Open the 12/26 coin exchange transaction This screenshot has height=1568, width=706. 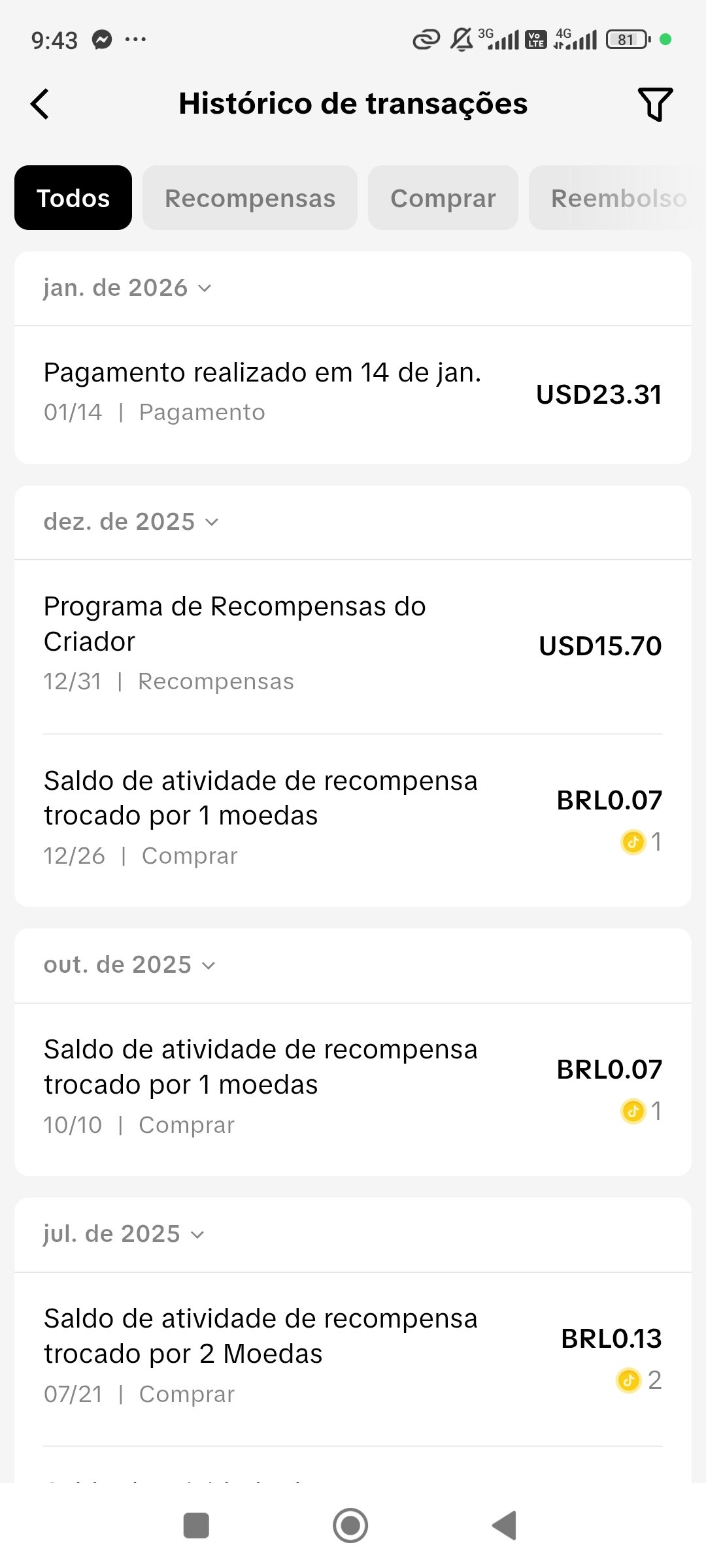(353, 820)
